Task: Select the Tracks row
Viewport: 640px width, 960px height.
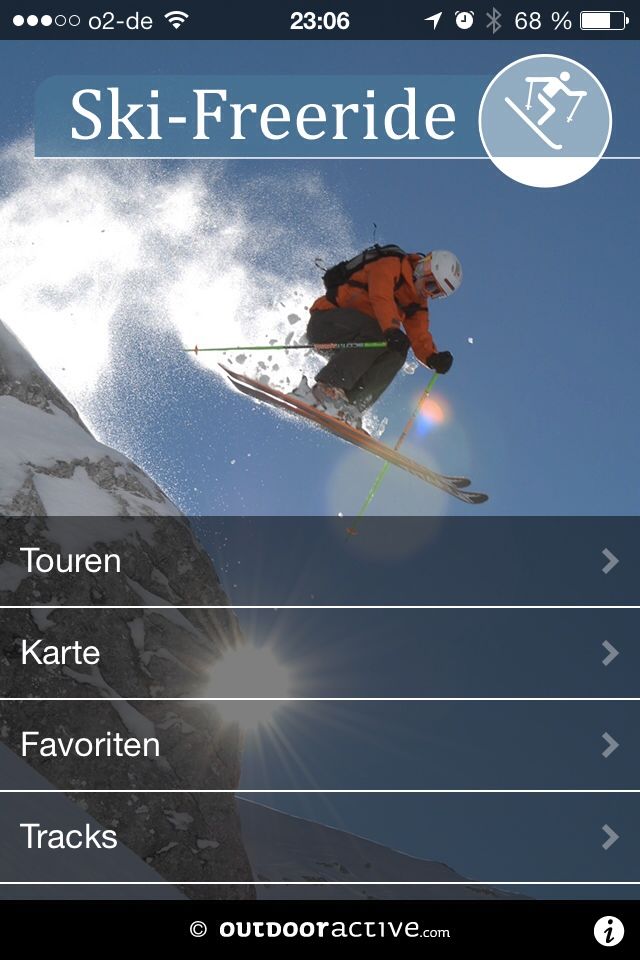Action: point(320,837)
